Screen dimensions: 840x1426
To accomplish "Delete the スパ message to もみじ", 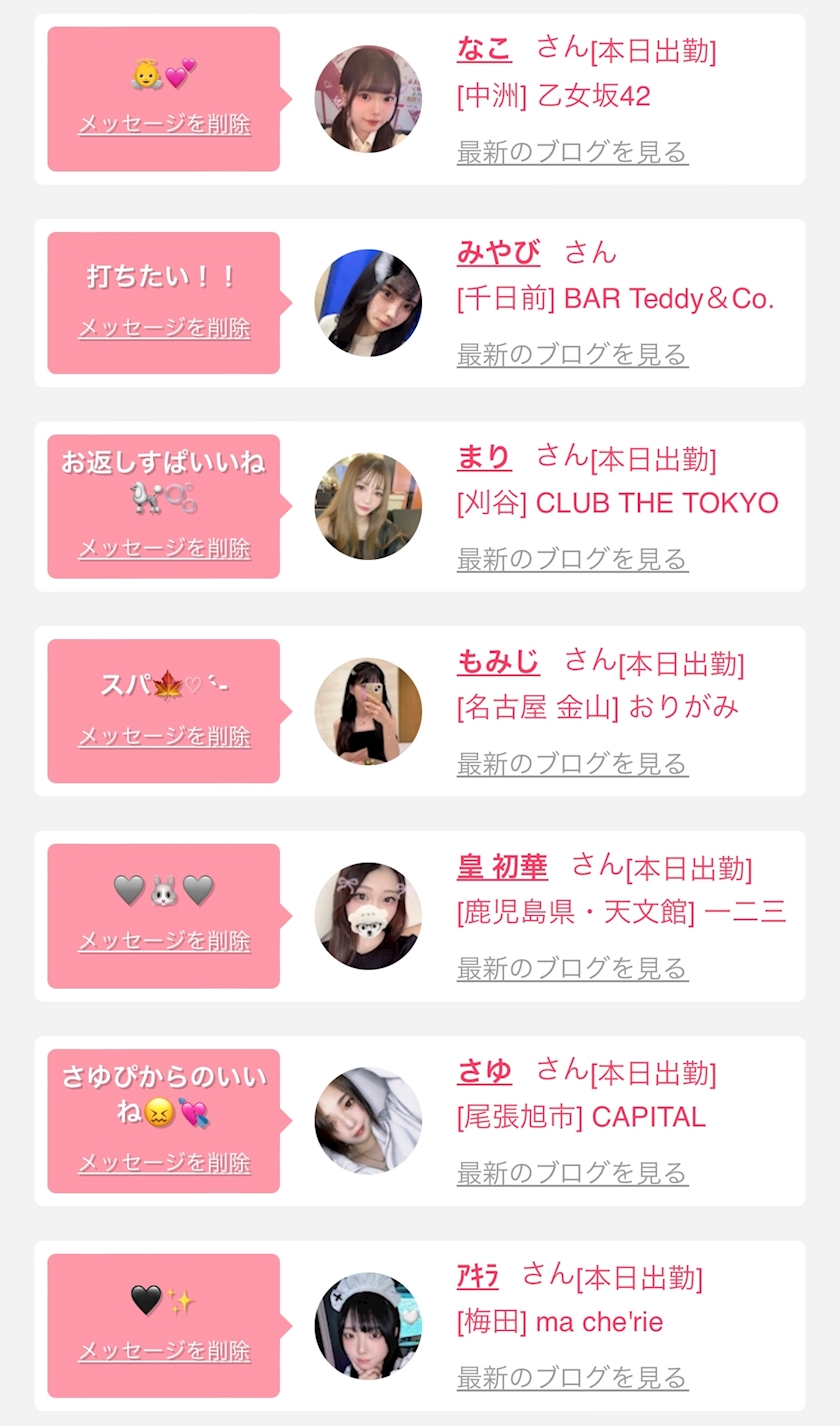I will [x=164, y=736].
